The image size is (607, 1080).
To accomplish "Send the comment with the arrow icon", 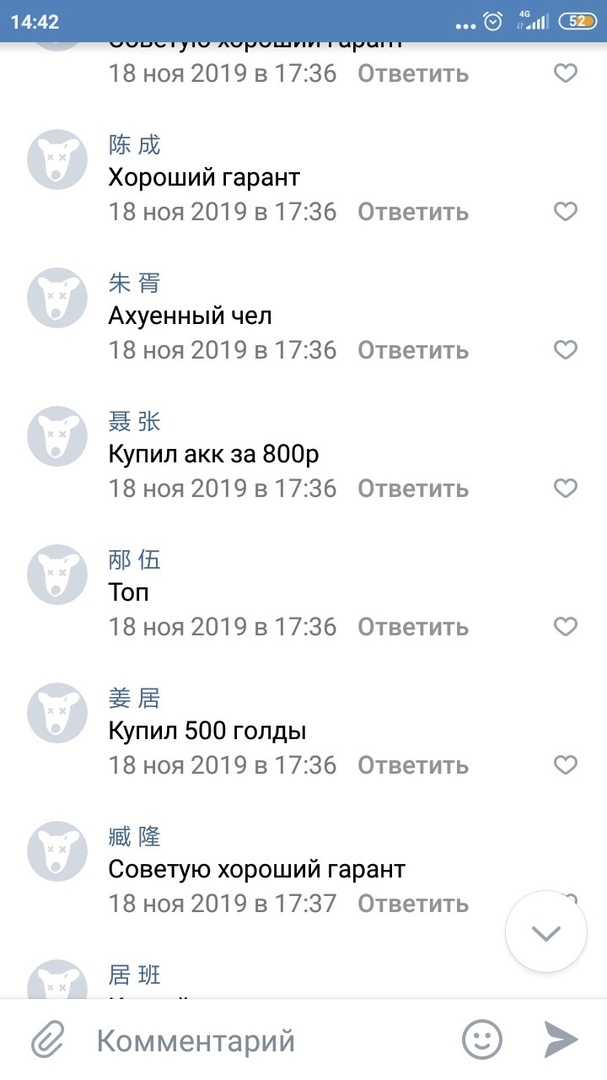I will (x=561, y=1040).
